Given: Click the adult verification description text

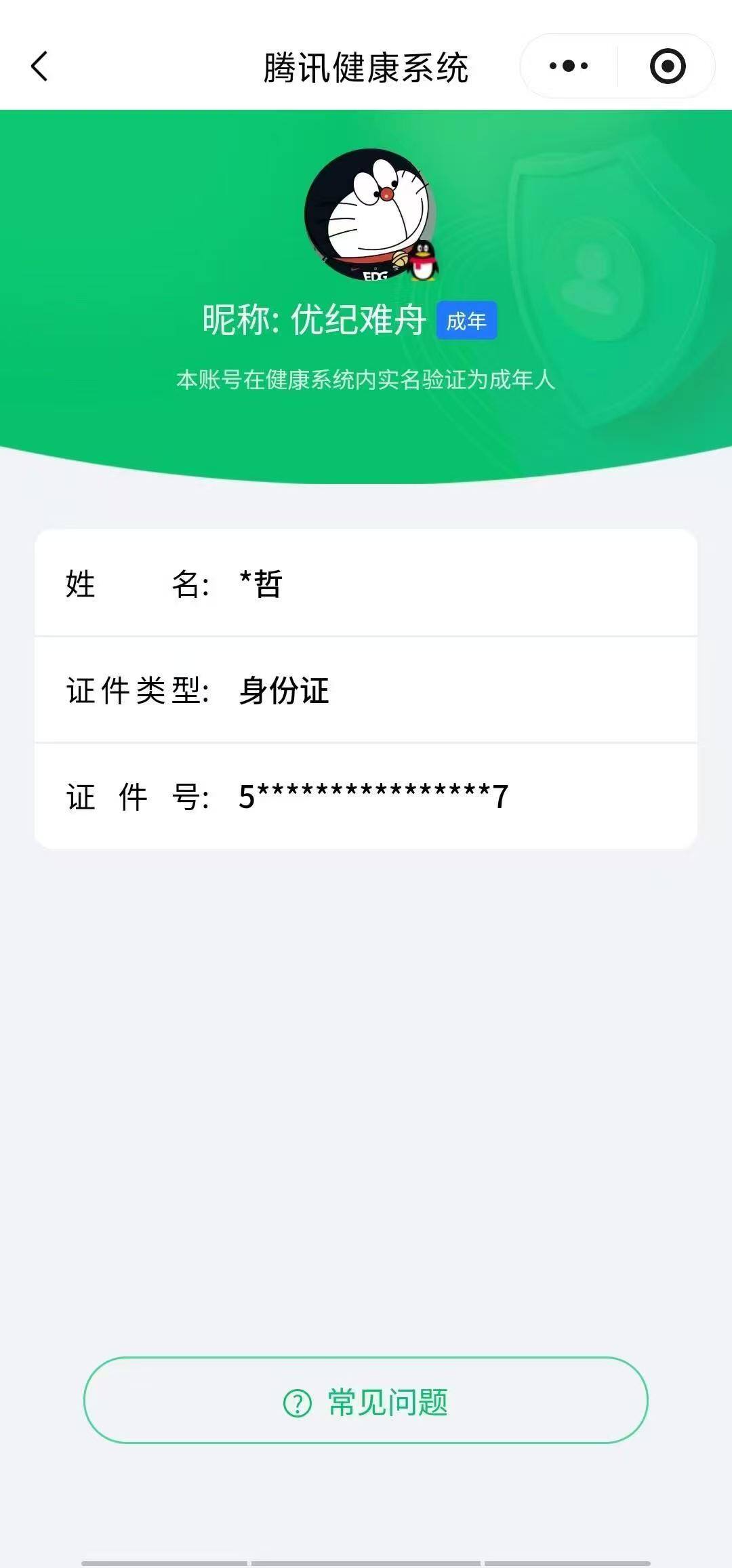Looking at the screenshot, I should 366,380.
